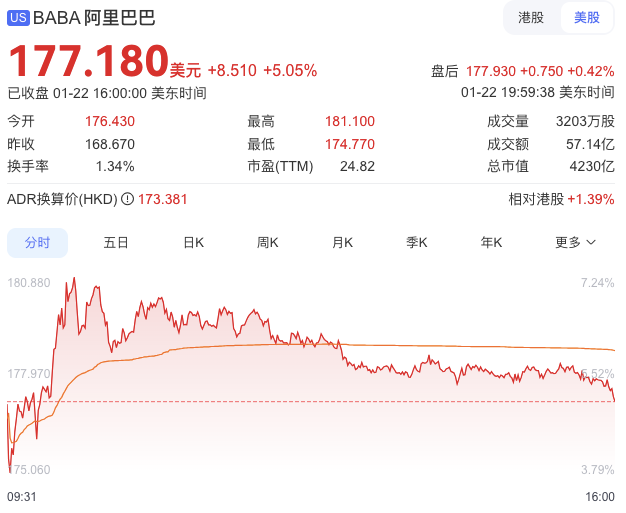The image size is (626, 513).
Task: View the 年K yearly chart
Action: point(491,242)
